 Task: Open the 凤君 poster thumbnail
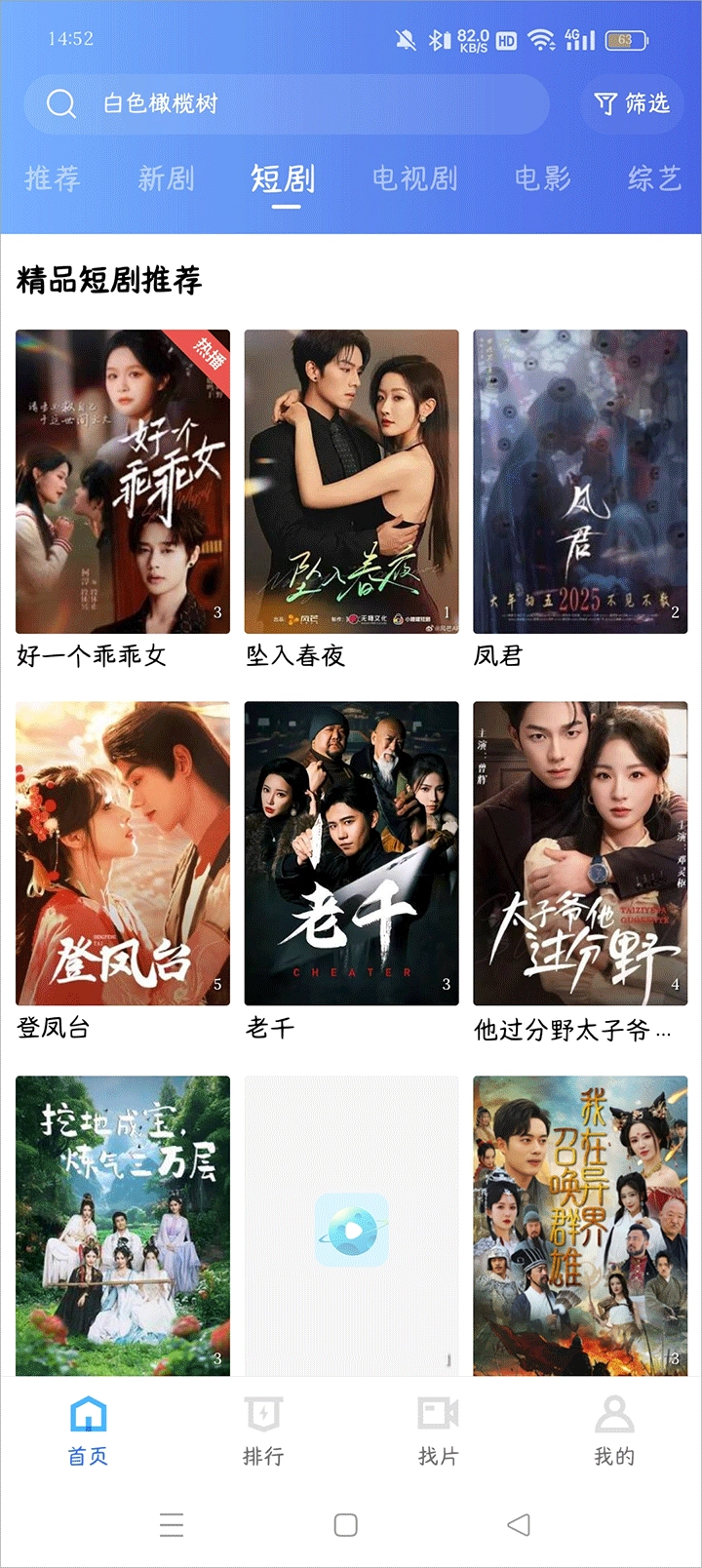pyautogui.click(x=579, y=478)
